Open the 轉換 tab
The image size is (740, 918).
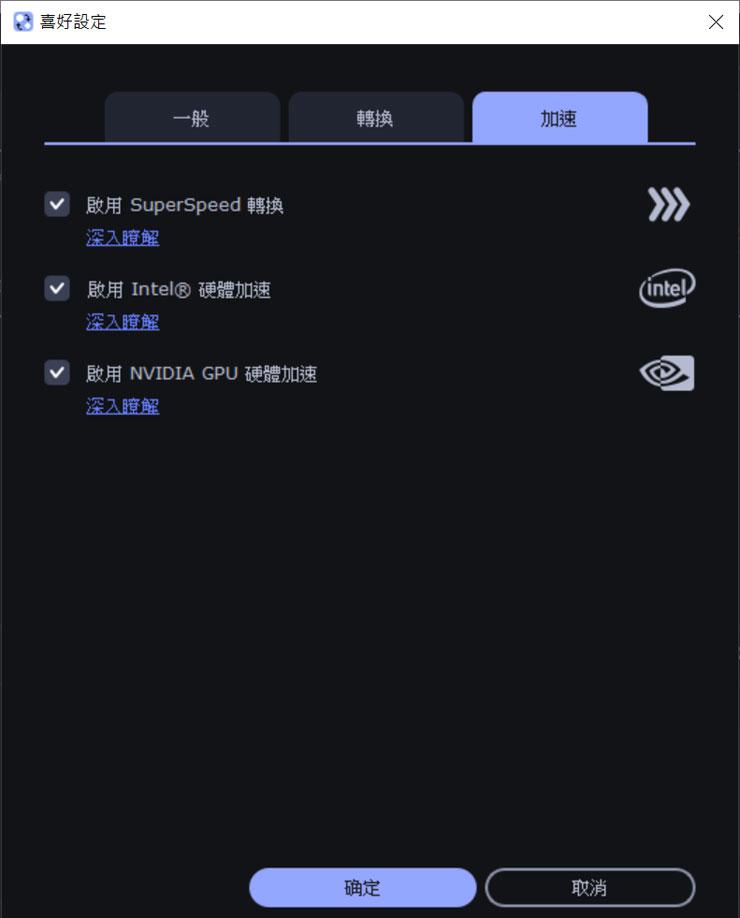(377, 117)
